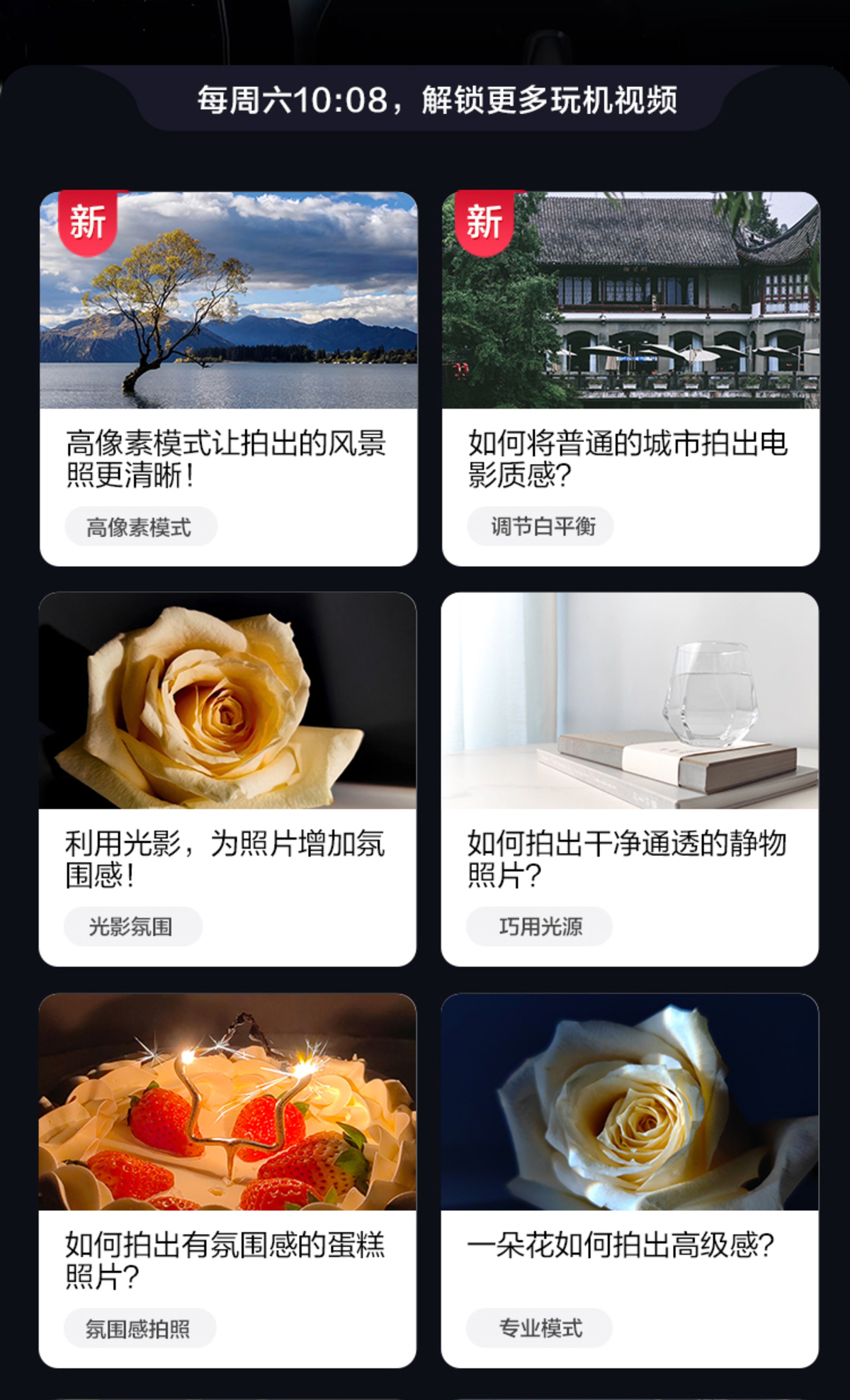850x1400 pixels.
Task: Select the 高像素模式 tag
Action: tap(140, 526)
